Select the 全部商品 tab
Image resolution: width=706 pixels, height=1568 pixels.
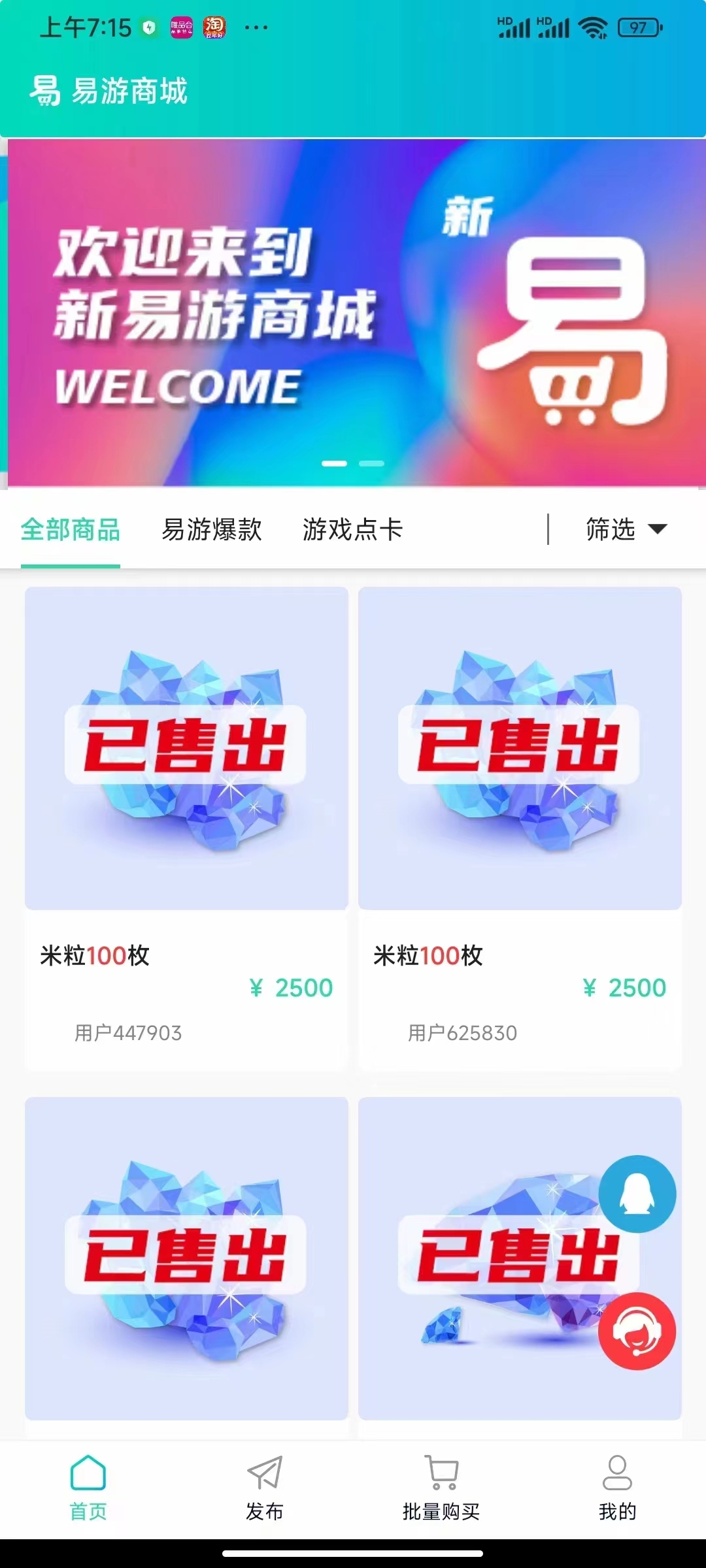(71, 531)
